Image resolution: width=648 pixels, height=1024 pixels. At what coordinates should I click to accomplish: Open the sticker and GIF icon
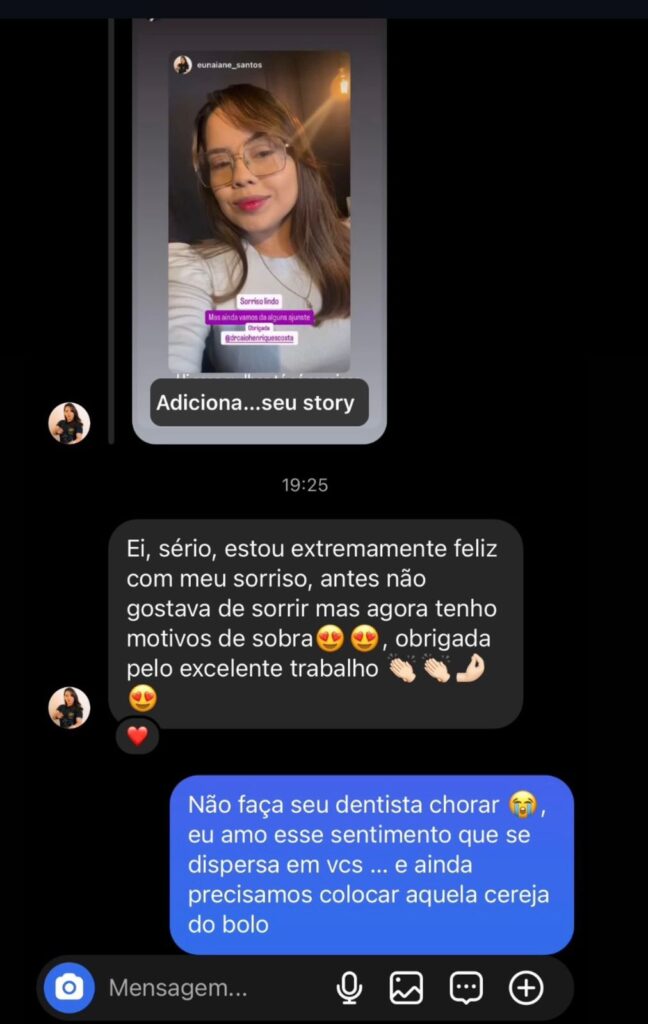pos(466,988)
